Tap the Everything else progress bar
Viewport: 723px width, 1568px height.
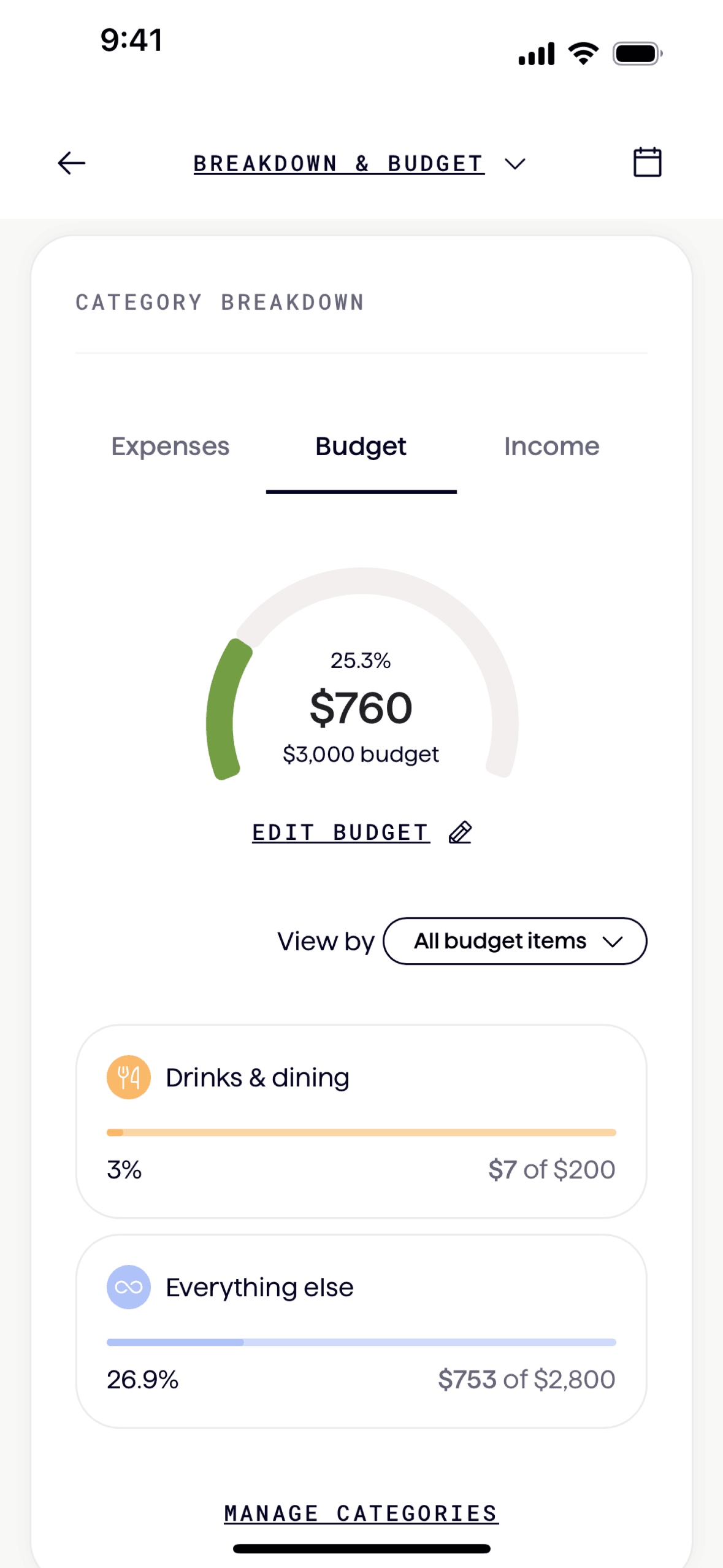[x=361, y=1342]
